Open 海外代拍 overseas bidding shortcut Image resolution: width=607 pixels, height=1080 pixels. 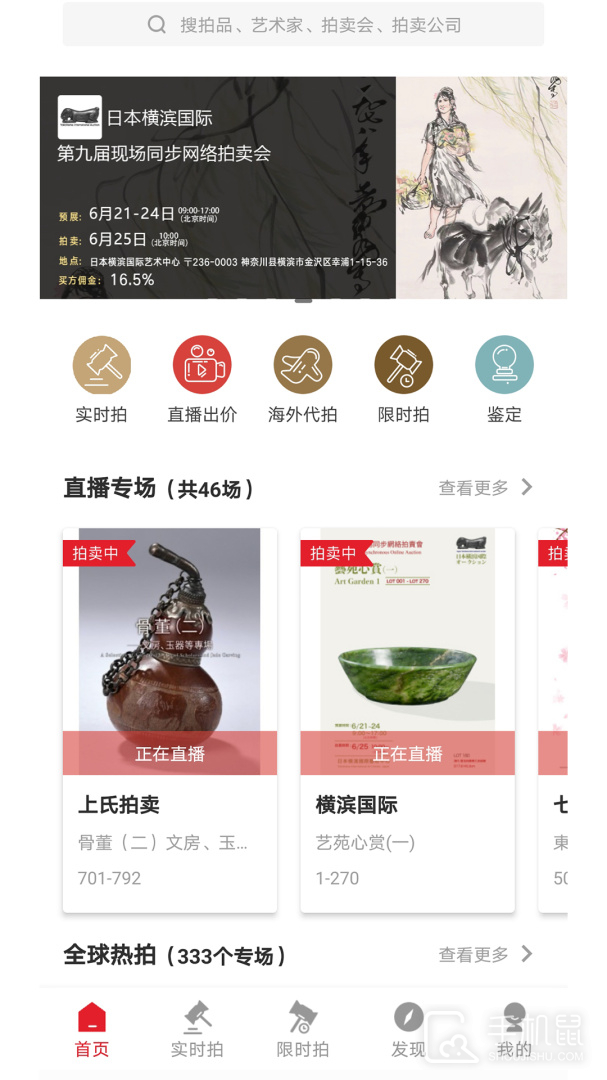(303, 365)
